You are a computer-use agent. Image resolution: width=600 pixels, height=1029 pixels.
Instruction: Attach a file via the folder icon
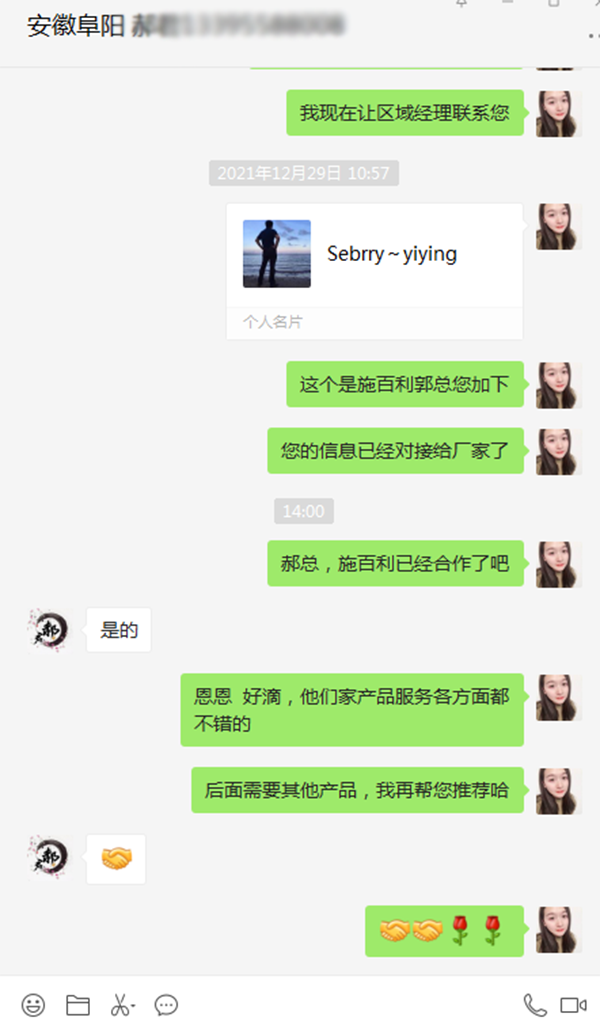(78, 1004)
